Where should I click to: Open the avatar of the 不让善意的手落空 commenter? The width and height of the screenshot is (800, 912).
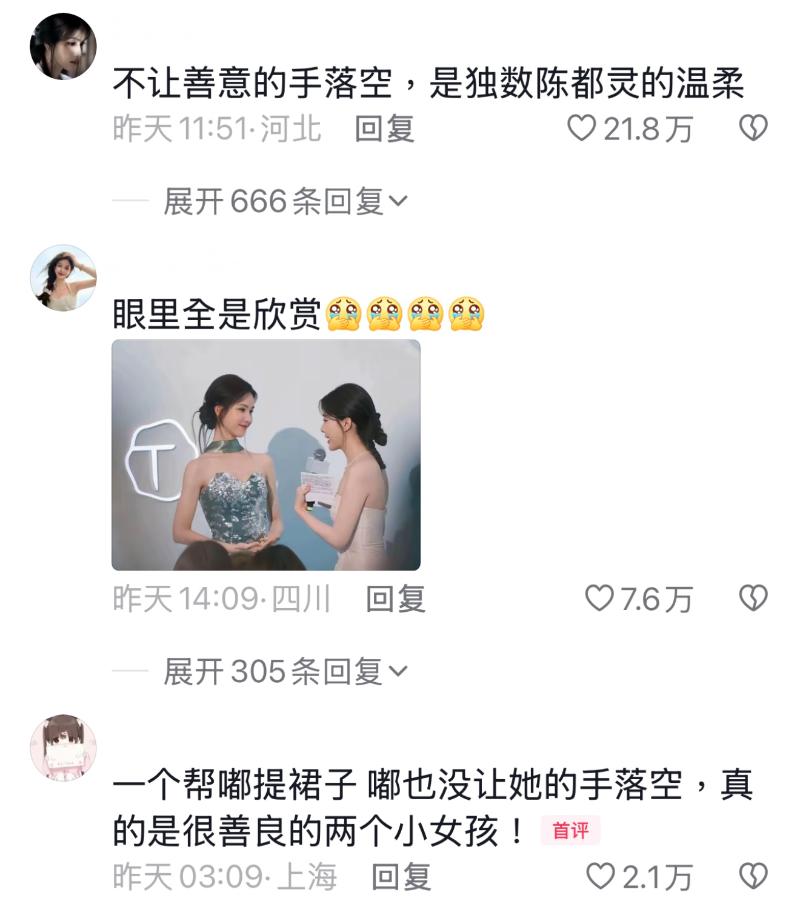63,46
